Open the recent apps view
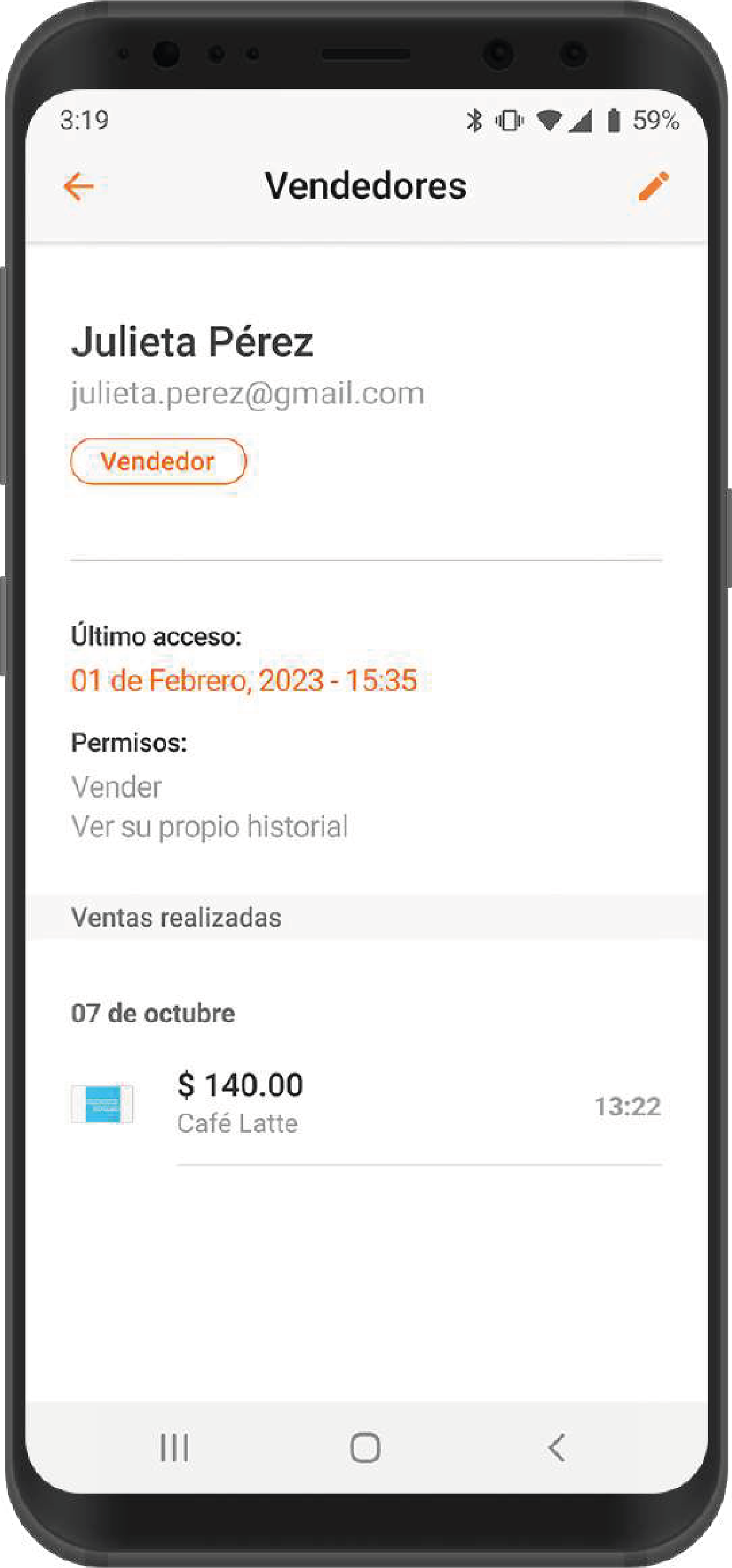This screenshot has height=1568, width=732. click(174, 1448)
